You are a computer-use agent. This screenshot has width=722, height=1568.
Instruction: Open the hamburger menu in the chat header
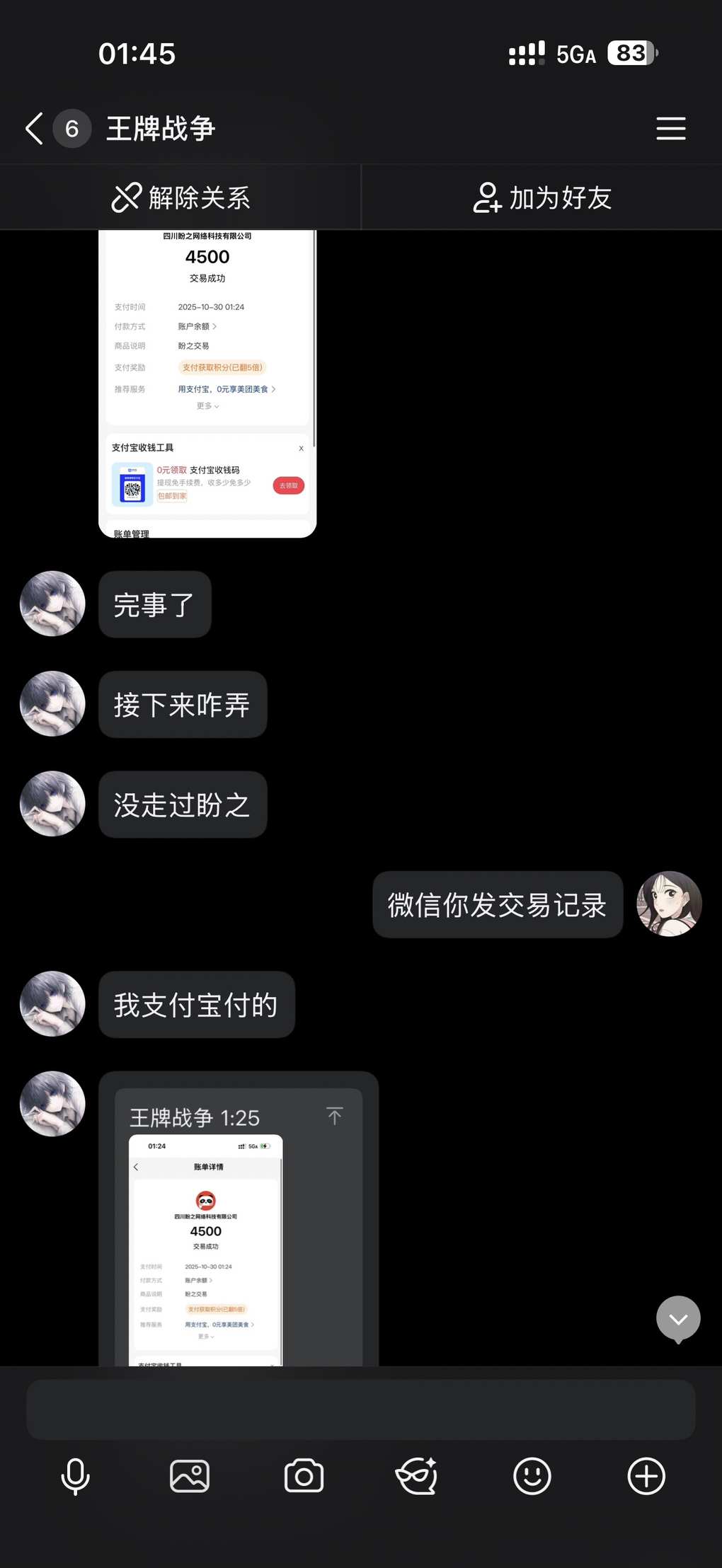670,129
